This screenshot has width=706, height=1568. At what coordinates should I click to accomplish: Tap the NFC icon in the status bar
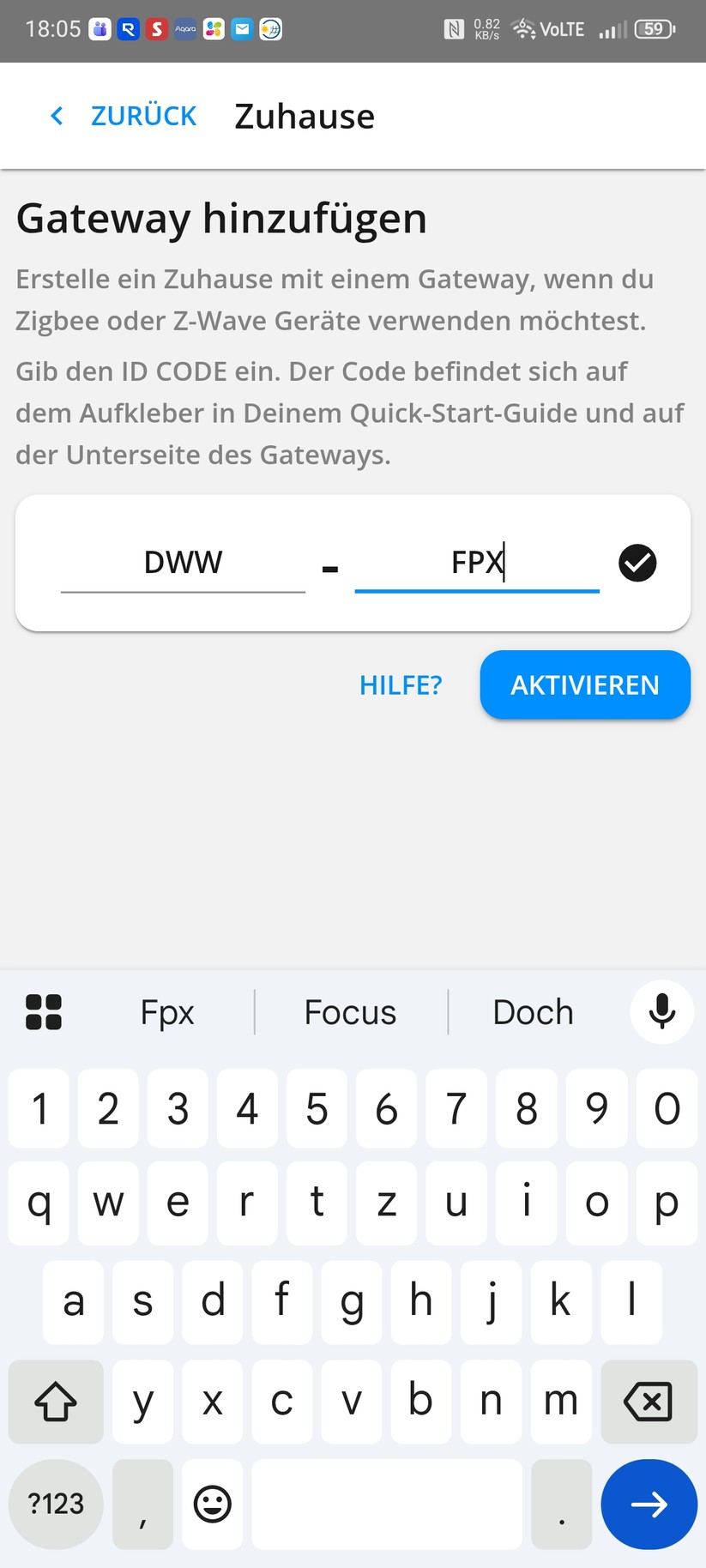tap(455, 28)
